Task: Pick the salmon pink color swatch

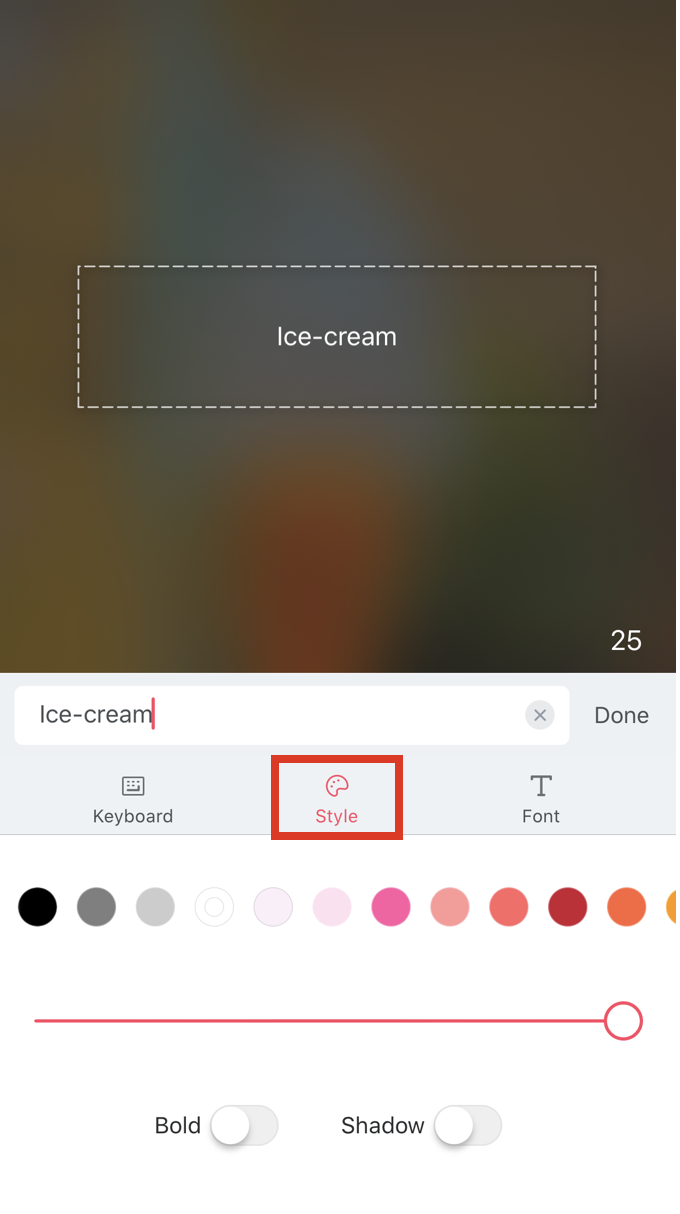Action: tap(450, 907)
